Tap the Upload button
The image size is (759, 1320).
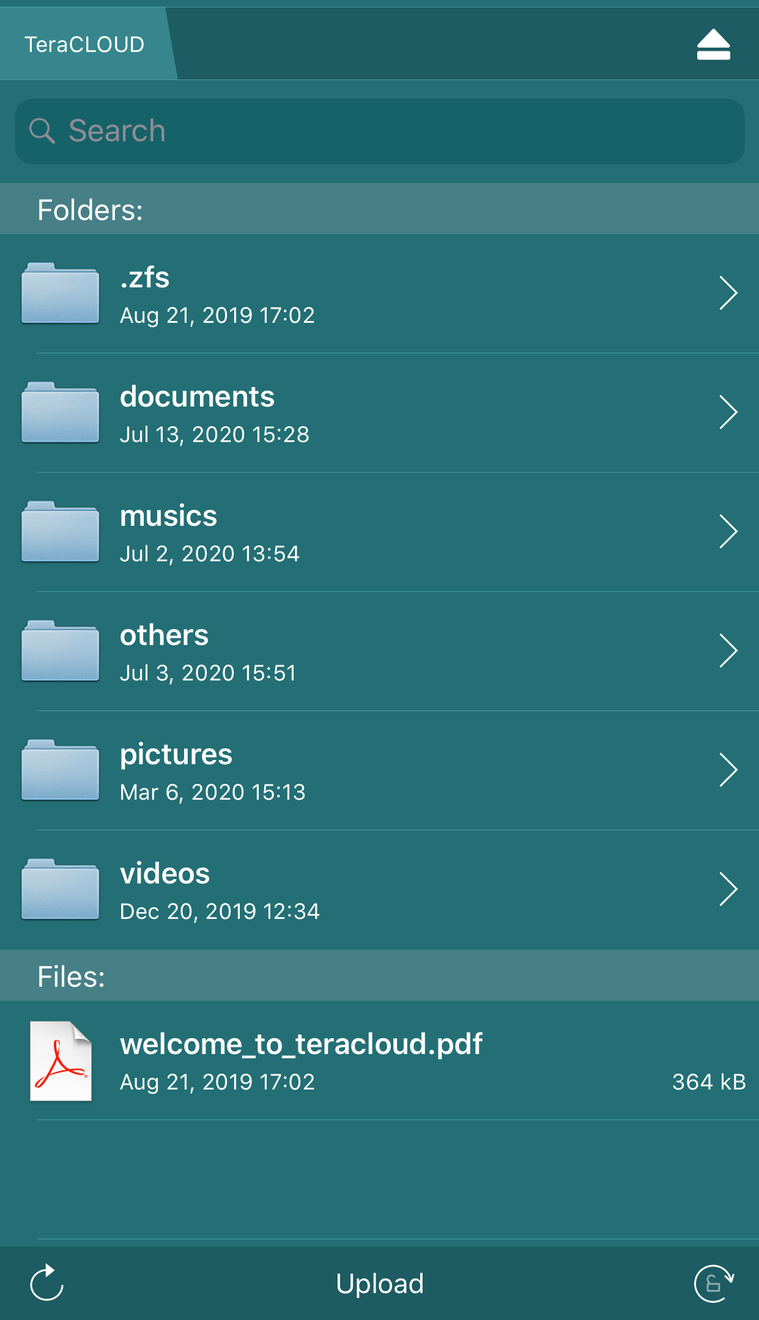379,1283
